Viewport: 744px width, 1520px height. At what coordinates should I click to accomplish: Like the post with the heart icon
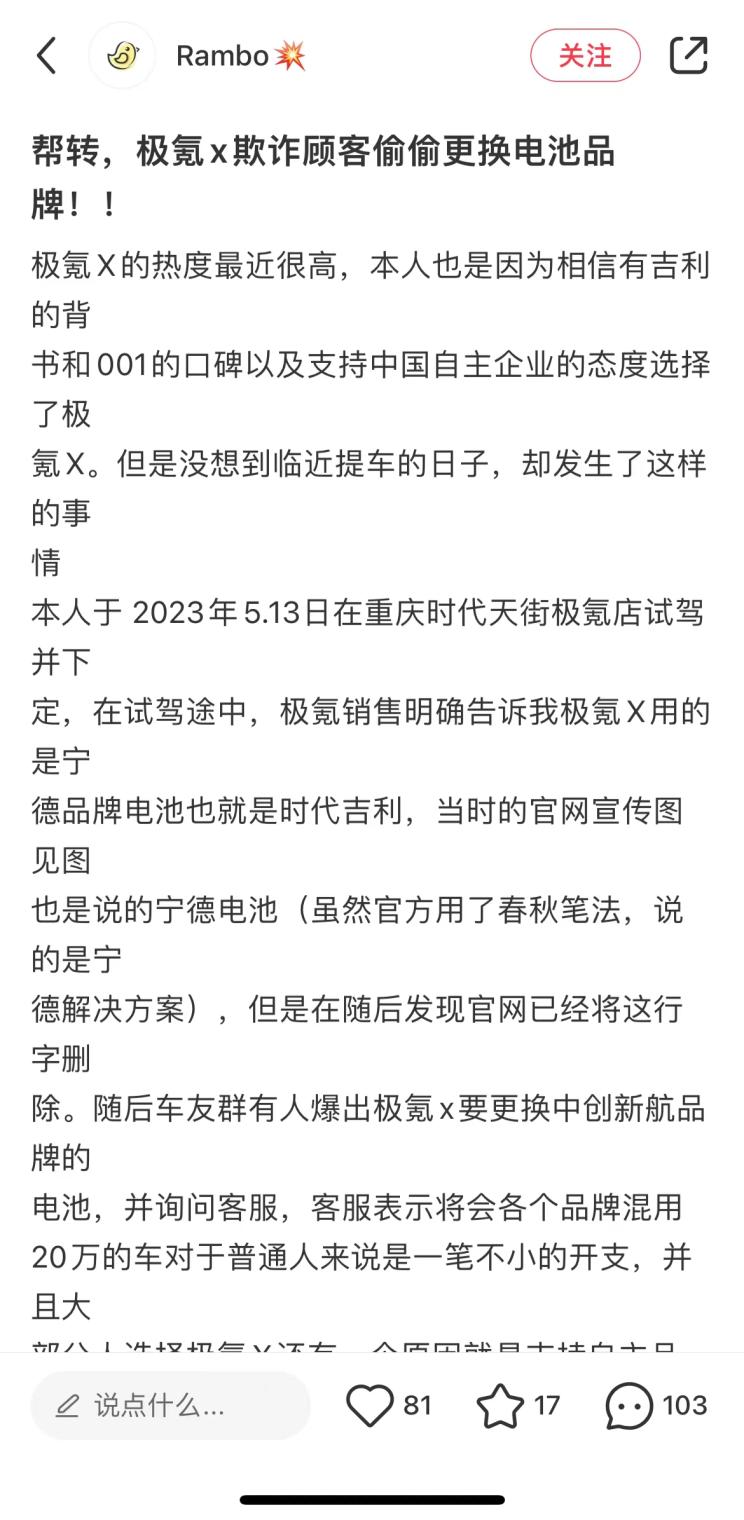pos(372,1405)
